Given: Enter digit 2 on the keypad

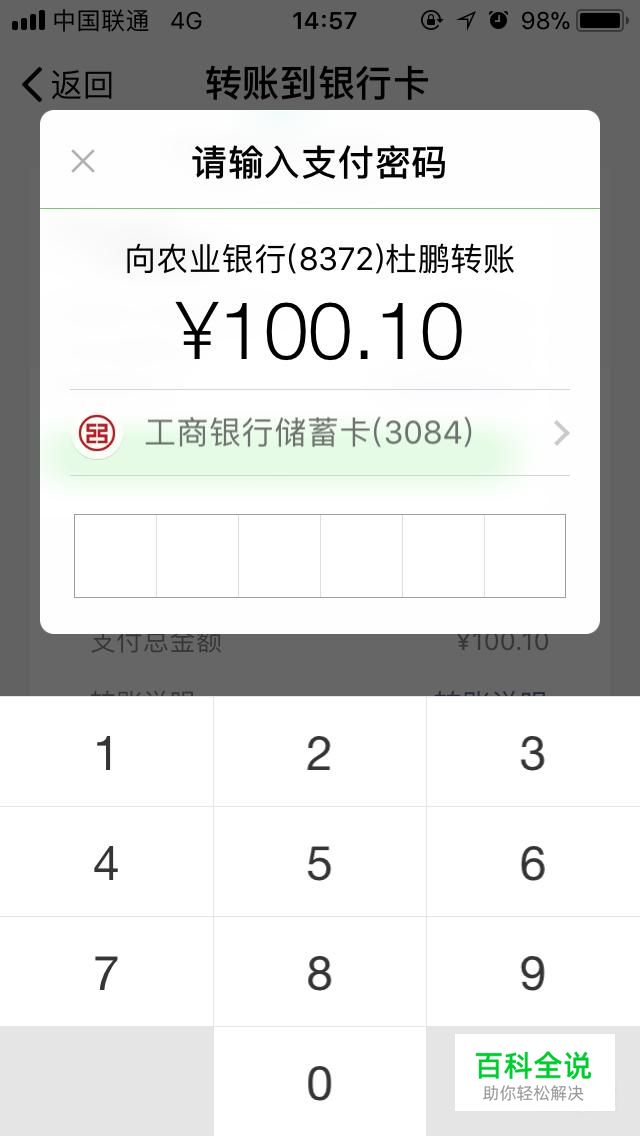Looking at the screenshot, I should click(x=320, y=752).
